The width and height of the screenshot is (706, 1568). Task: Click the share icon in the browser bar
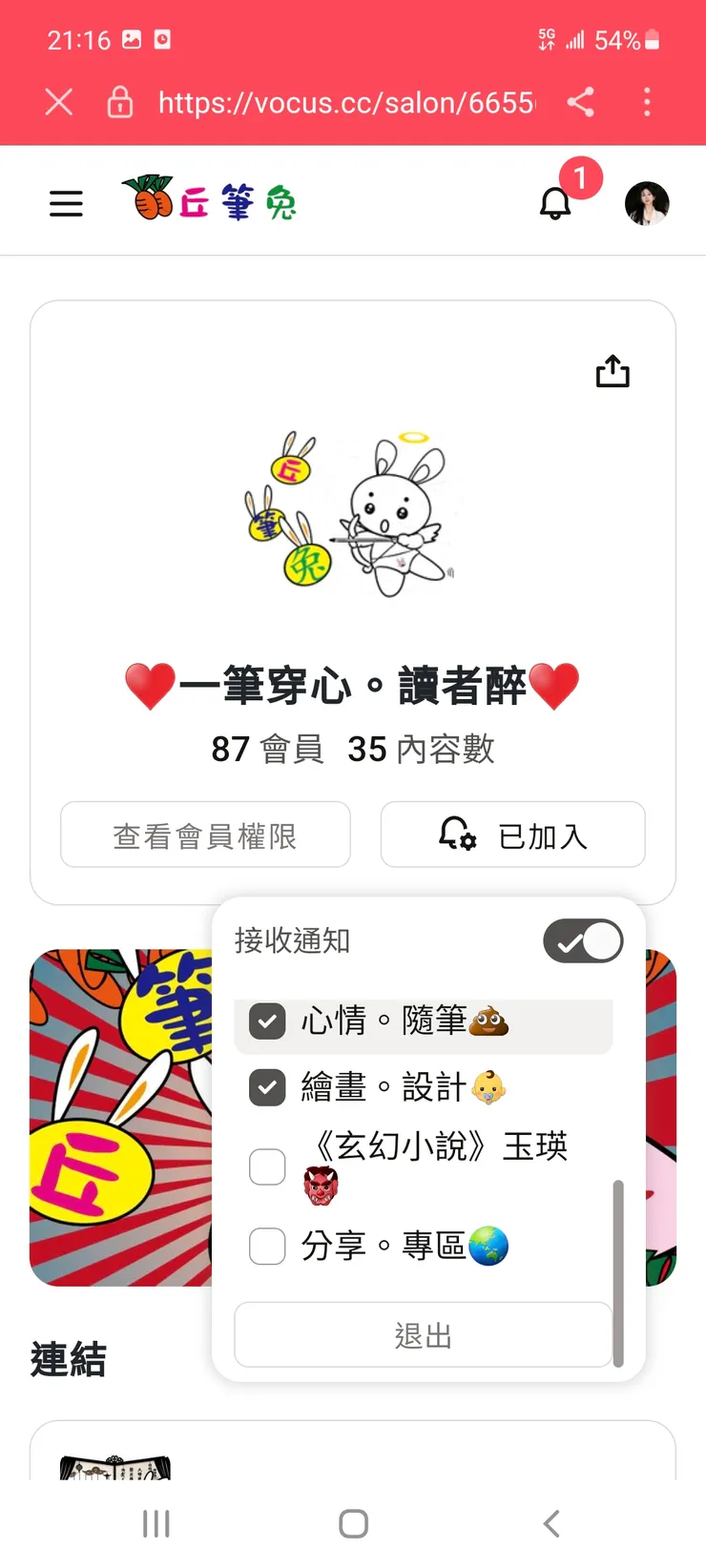(581, 102)
